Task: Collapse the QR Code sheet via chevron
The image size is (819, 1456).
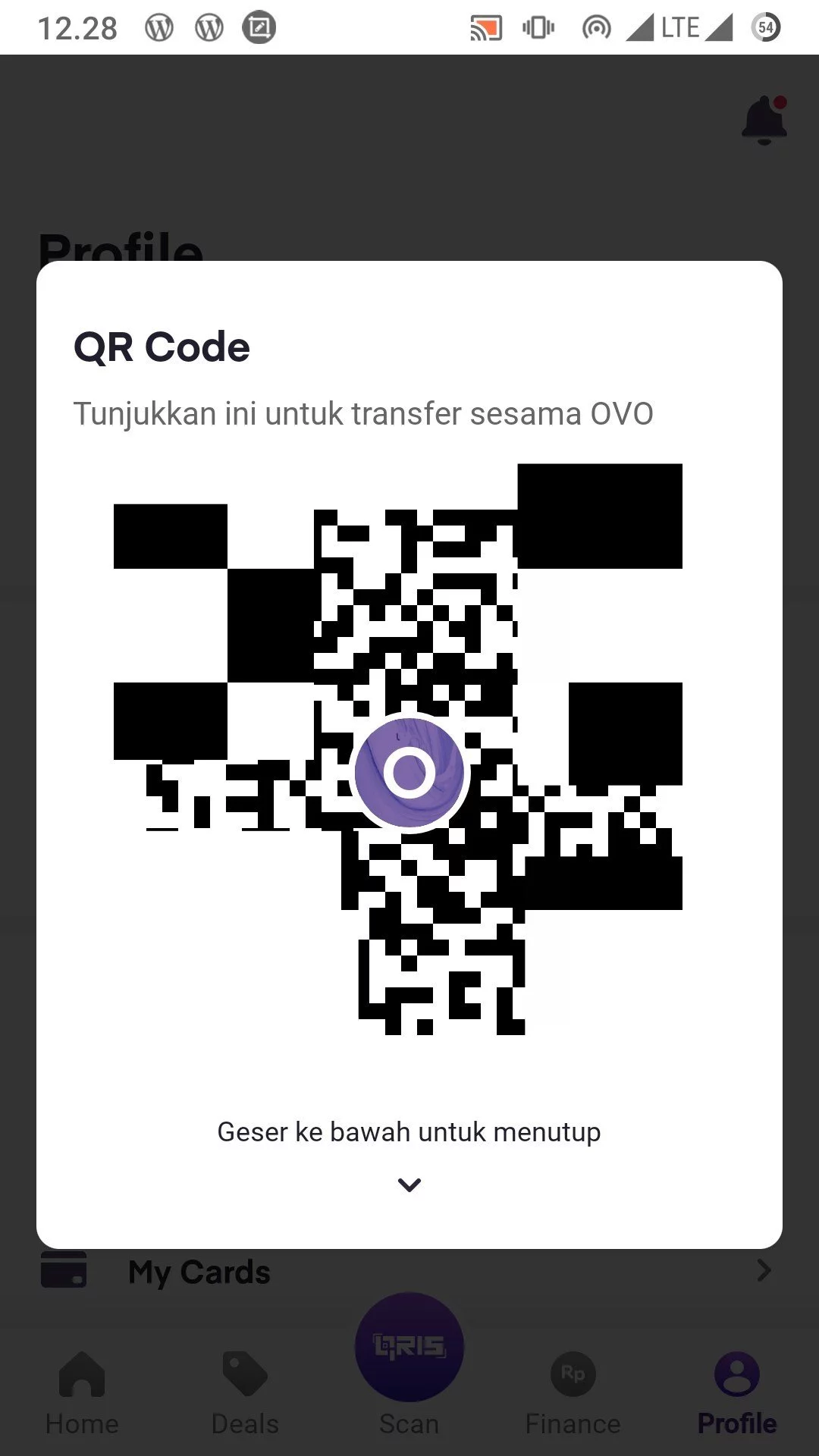Action: 409,1184
